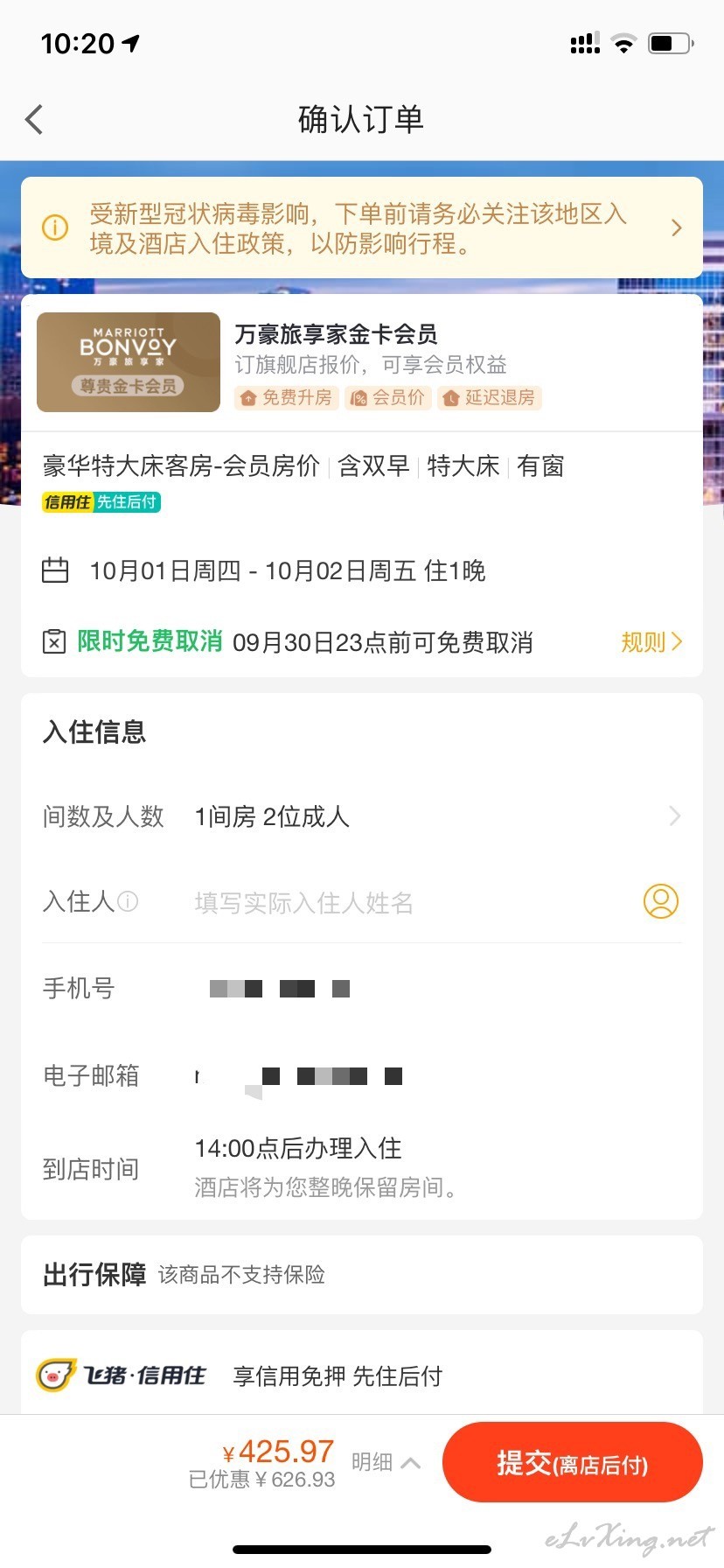Submit the order with 提交(离店后付)
The width and height of the screenshot is (724, 1568).
572,1463
